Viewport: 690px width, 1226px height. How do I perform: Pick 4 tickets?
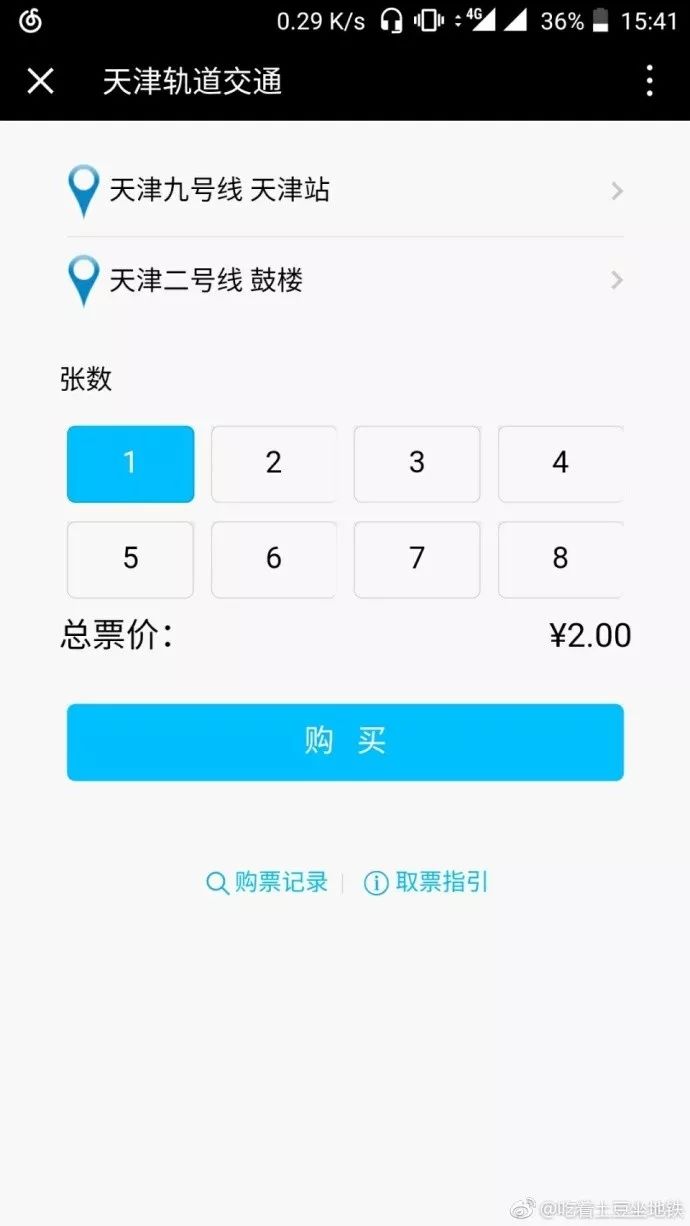pos(560,463)
